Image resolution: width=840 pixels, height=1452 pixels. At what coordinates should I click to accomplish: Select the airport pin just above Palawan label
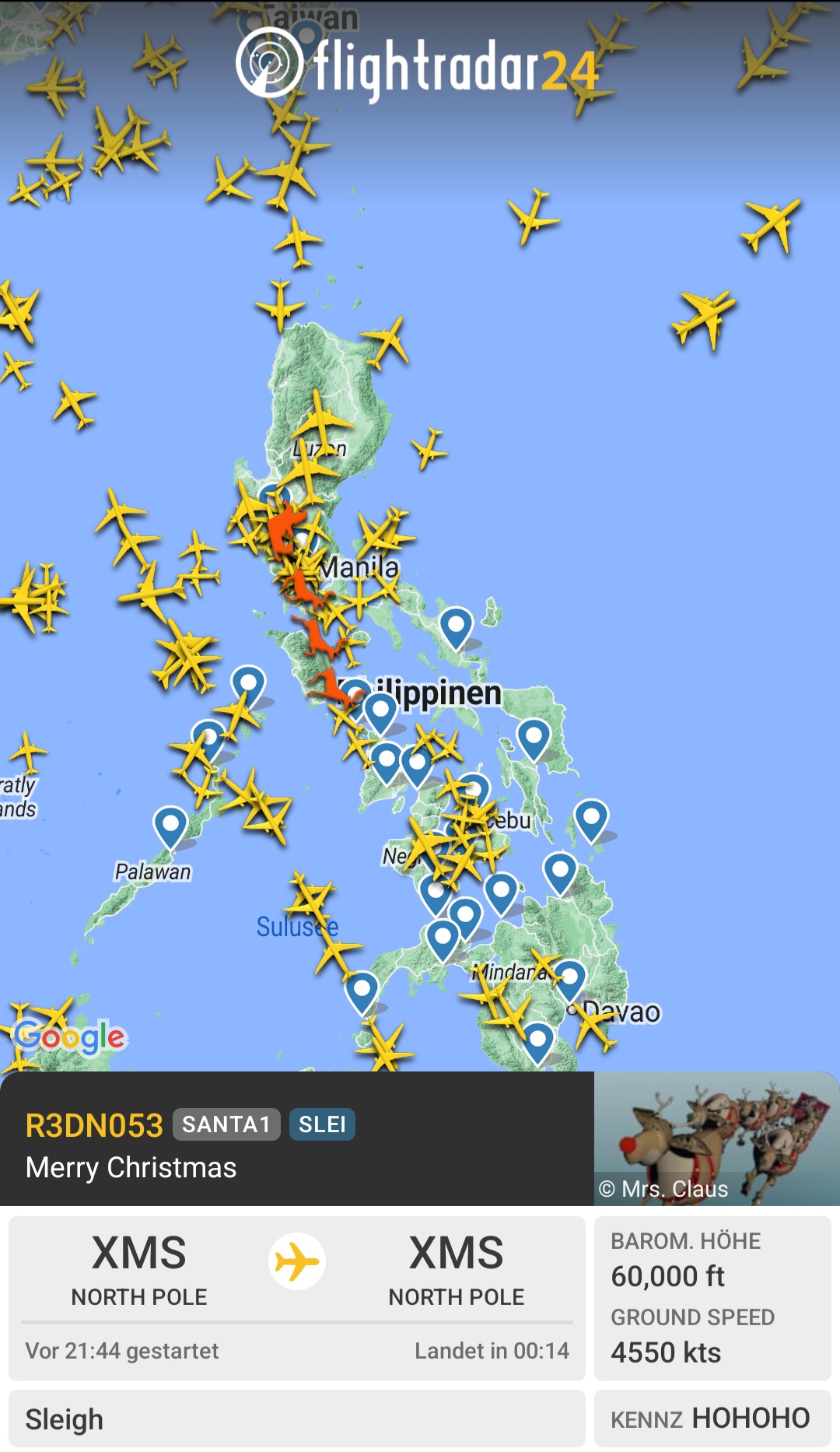[170, 825]
